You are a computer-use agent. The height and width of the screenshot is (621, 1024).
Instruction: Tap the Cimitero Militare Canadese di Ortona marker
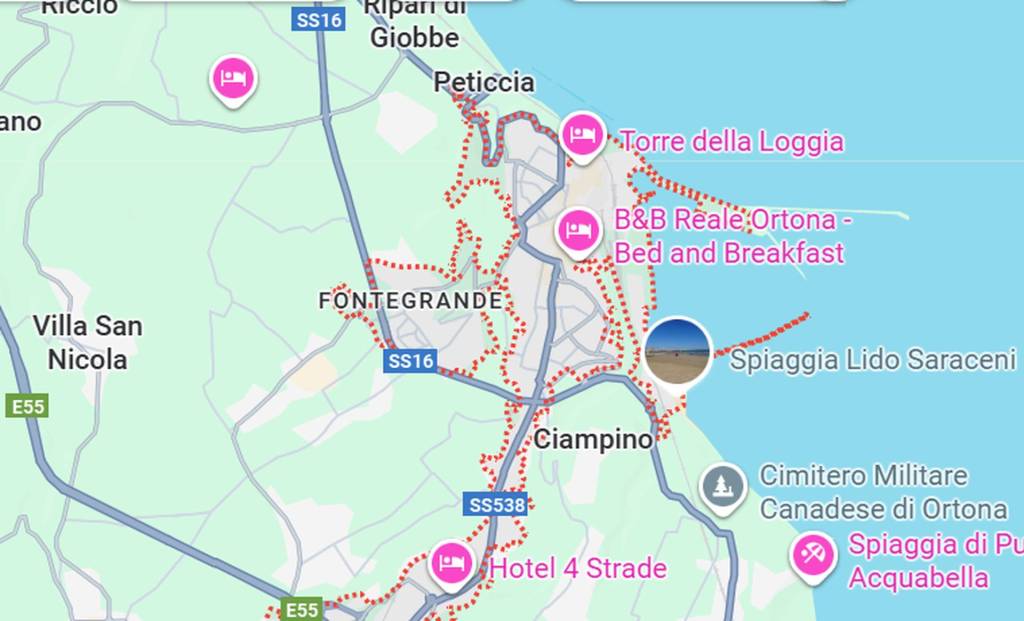click(722, 487)
